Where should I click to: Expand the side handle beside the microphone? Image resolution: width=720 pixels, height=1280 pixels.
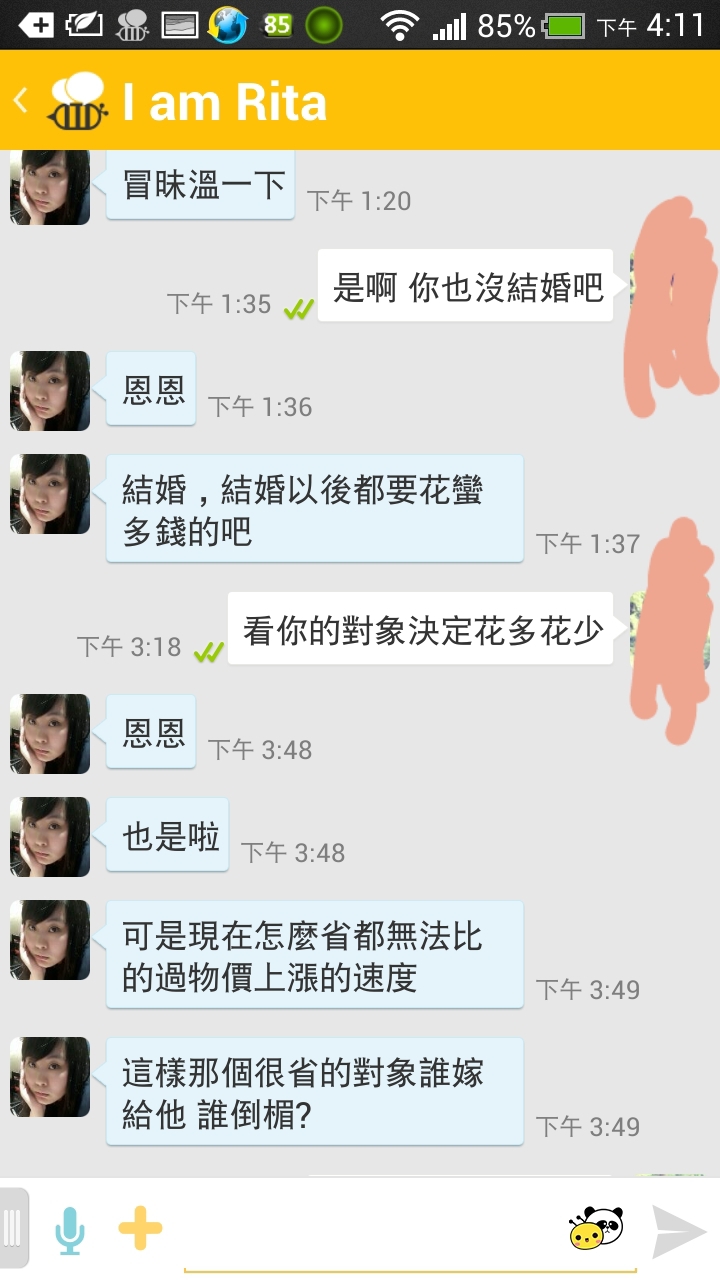(13, 1228)
